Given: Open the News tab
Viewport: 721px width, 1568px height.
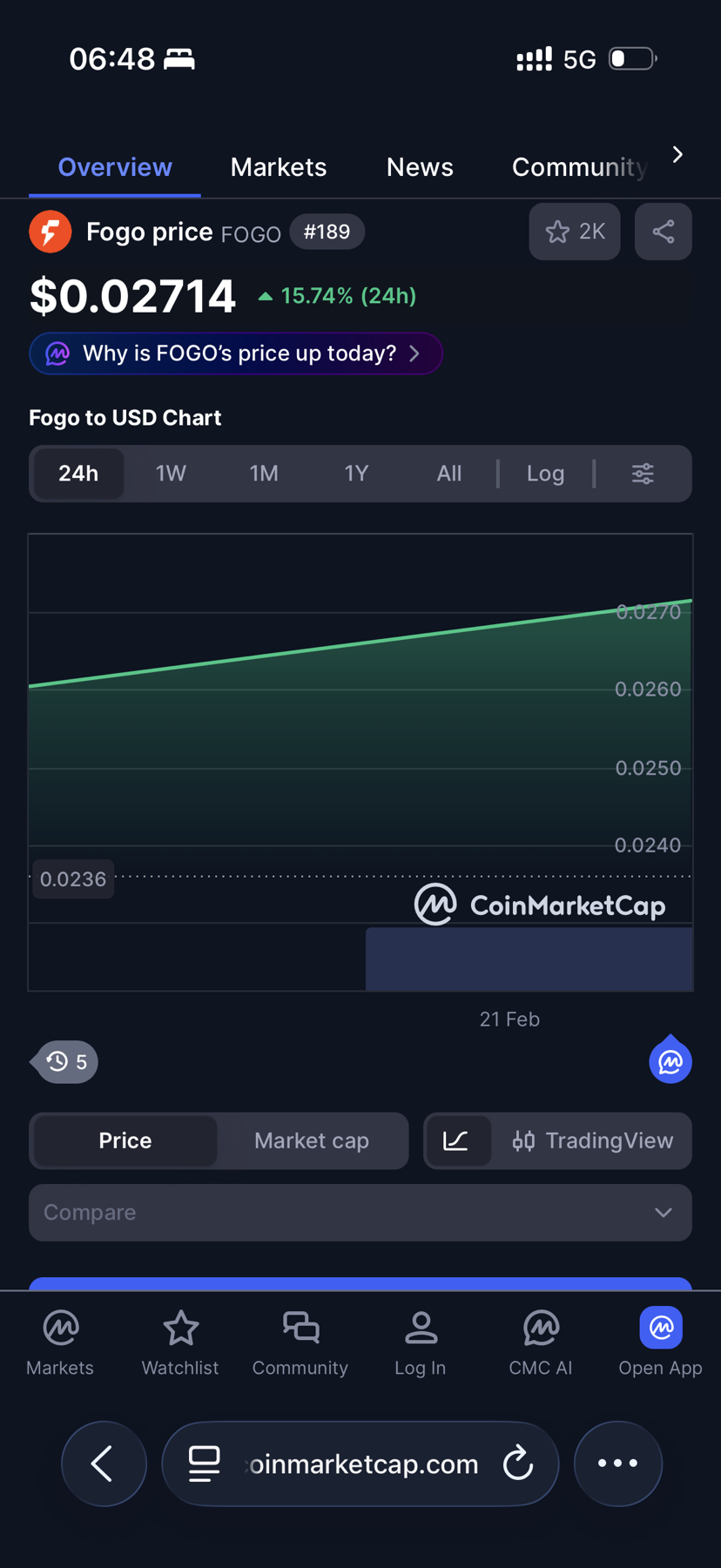Looking at the screenshot, I should (x=420, y=167).
